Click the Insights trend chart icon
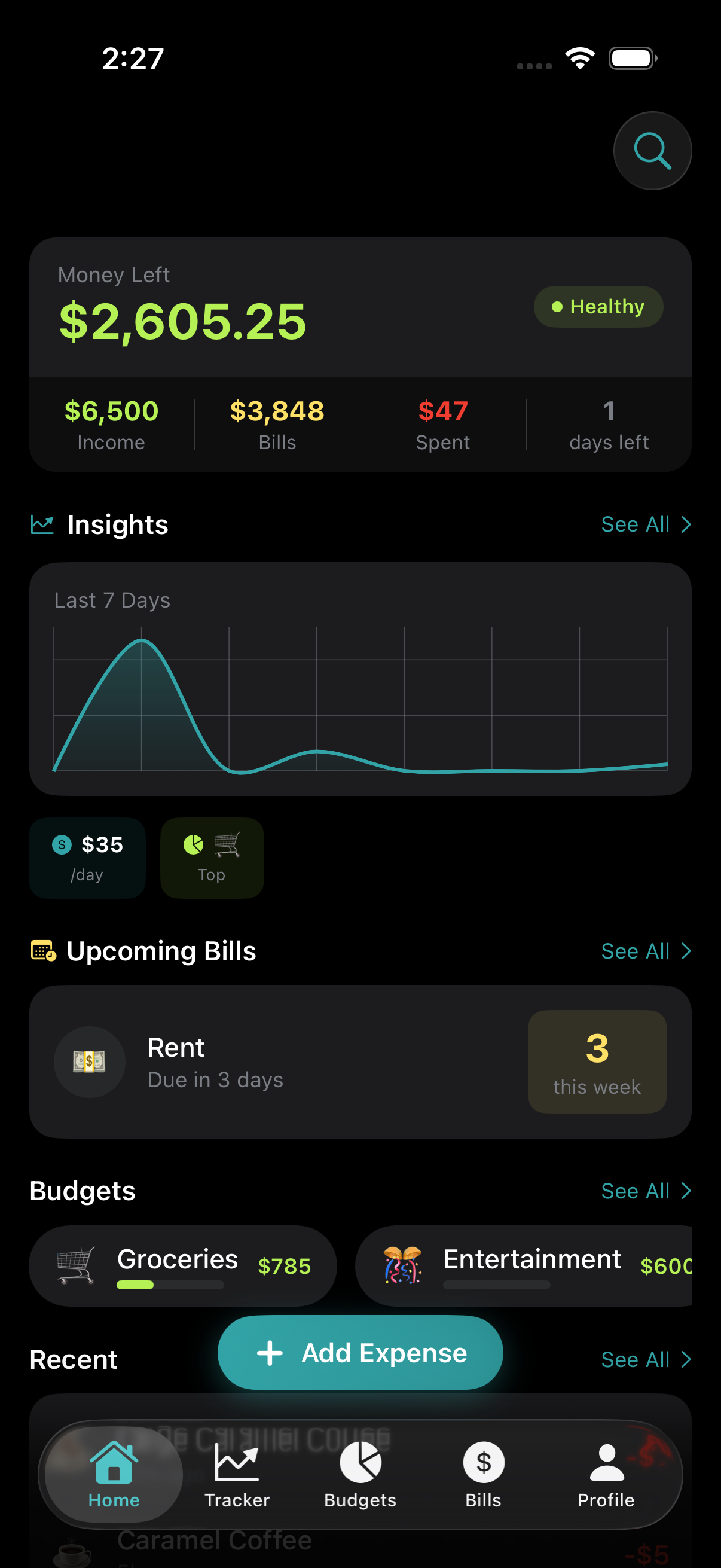Image resolution: width=721 pixels, height=1568 pixels. click(x=41, y=523)
